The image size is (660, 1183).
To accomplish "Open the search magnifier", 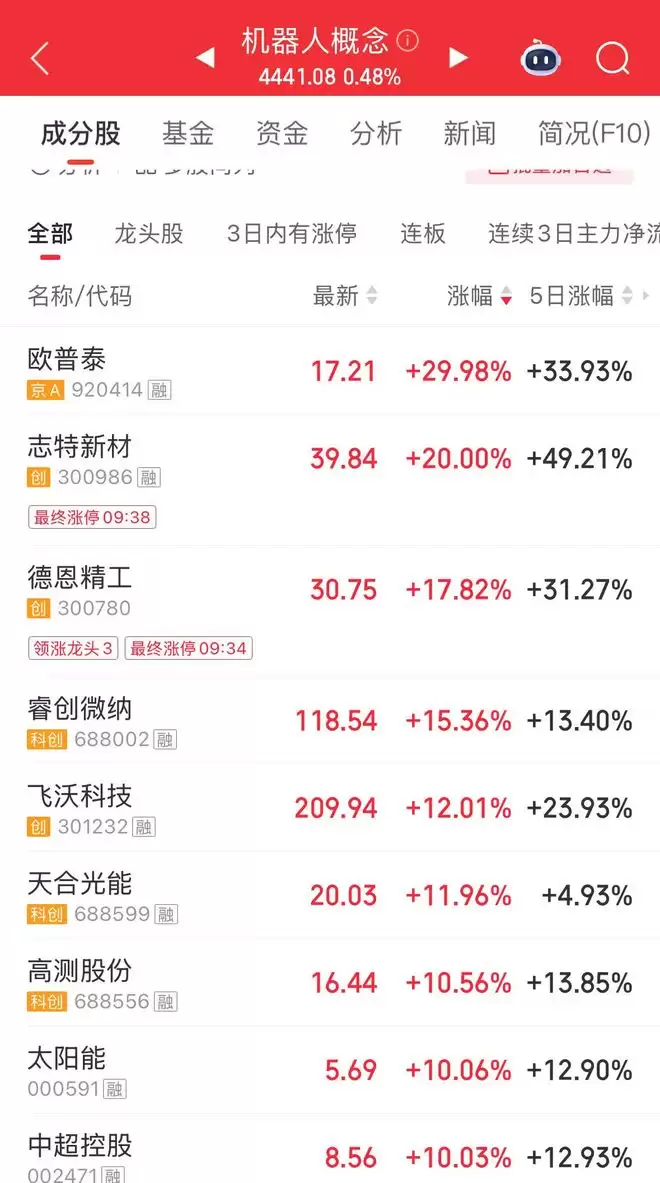I will coord(612,59).
